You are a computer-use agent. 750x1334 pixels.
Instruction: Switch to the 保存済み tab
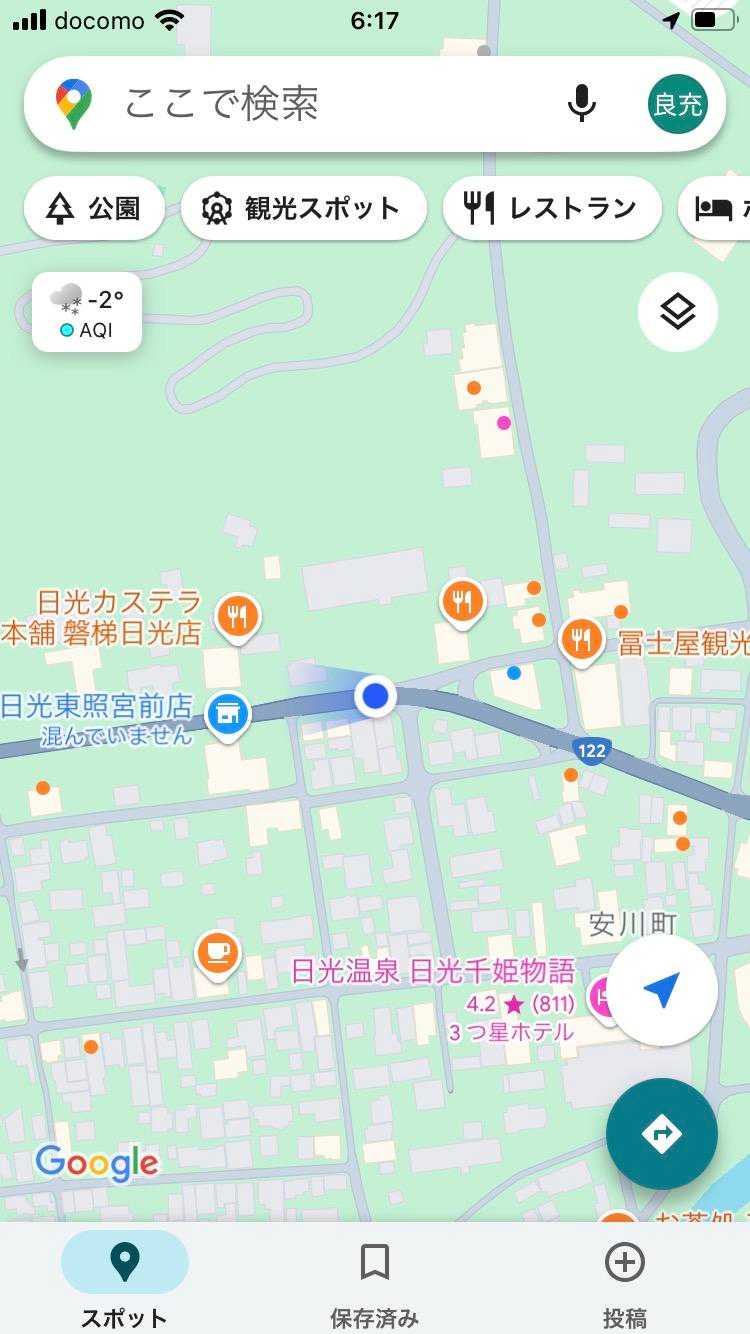point(374,1280)
